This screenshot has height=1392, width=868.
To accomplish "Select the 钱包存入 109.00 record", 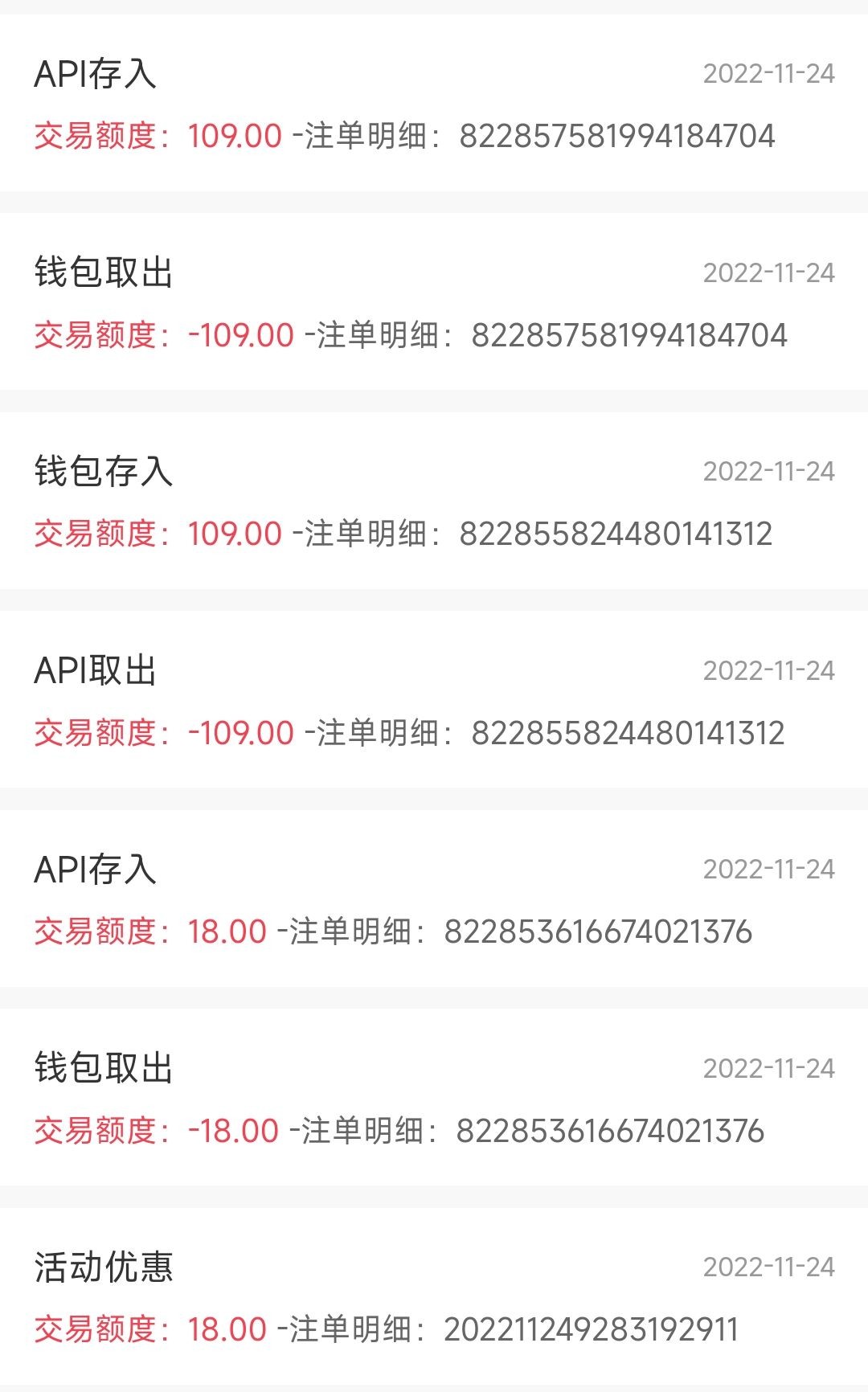I will [x=434, y=502].
